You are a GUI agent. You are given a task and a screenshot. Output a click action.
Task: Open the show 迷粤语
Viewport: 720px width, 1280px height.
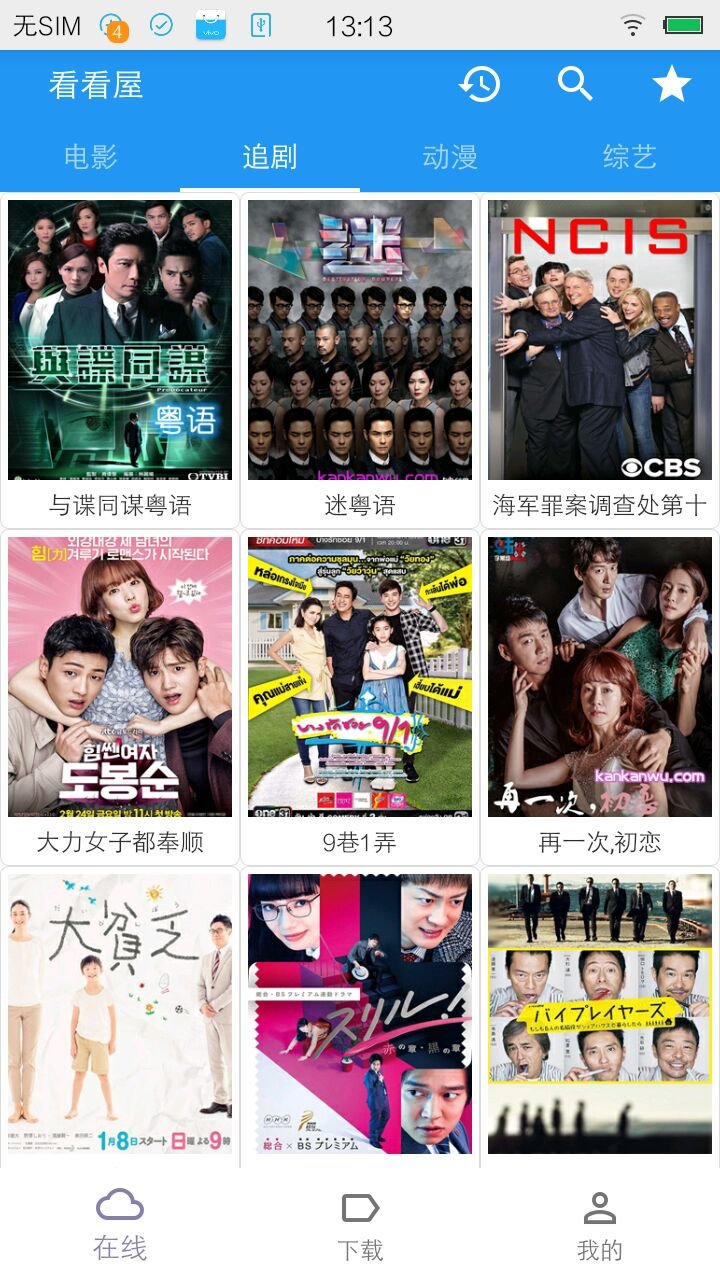click(360, 358)
